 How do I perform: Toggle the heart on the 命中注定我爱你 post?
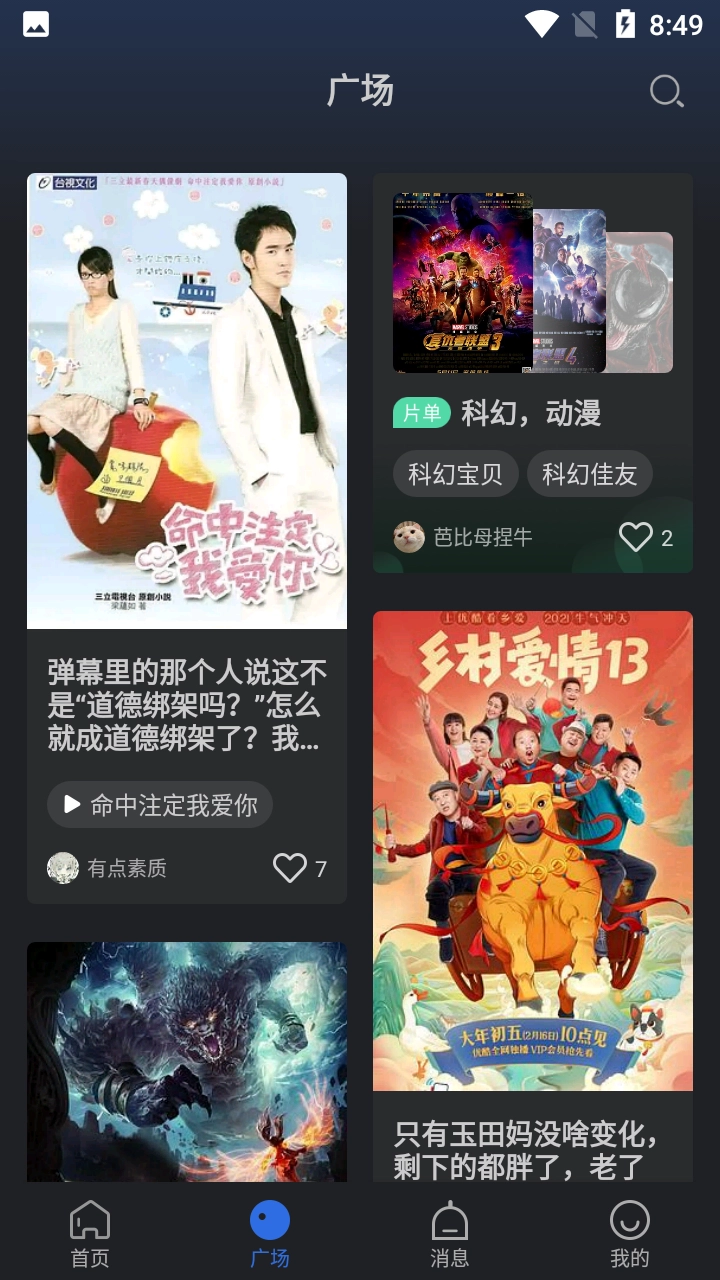pos(291,868)
